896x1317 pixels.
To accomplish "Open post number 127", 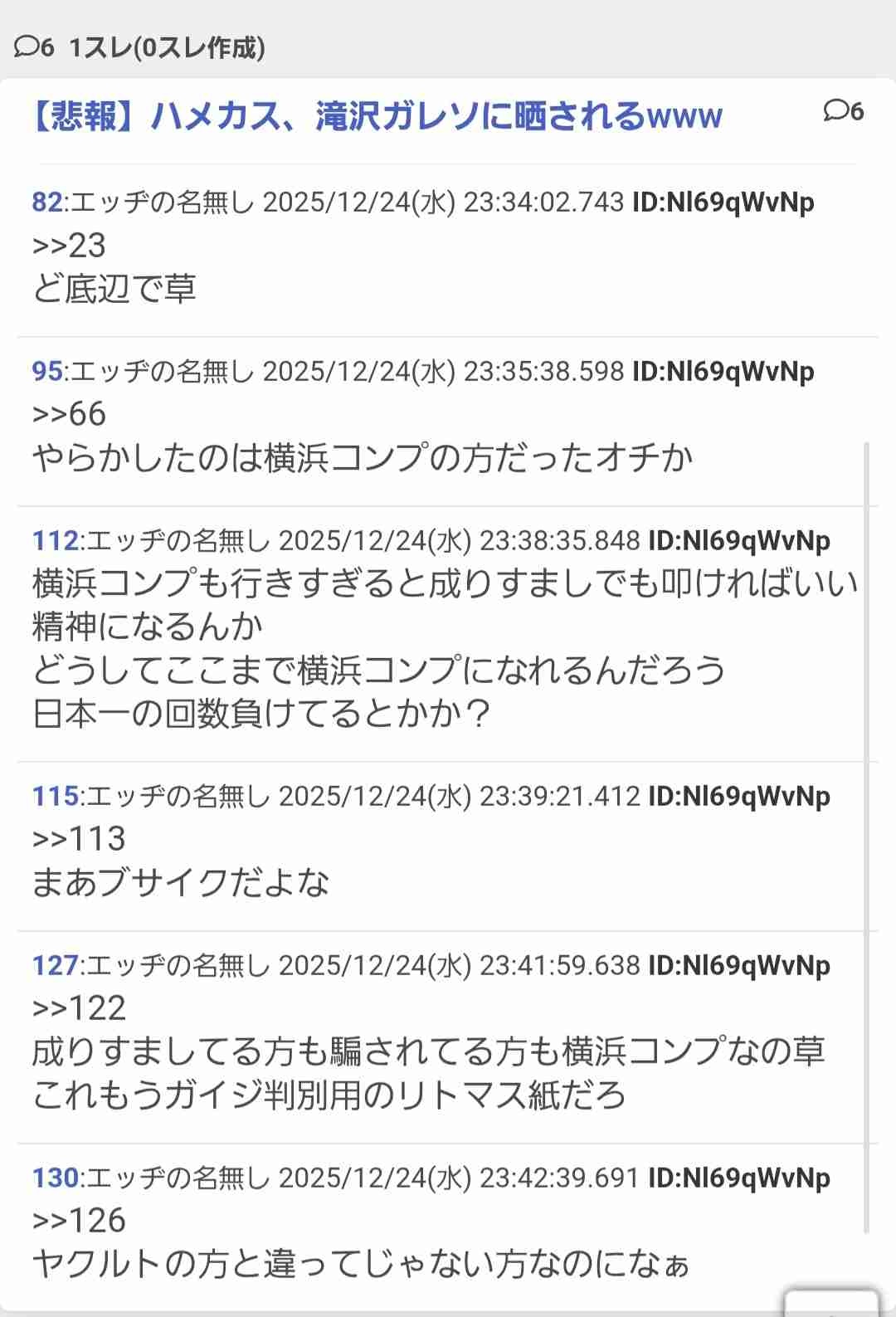I will point(56,966).
